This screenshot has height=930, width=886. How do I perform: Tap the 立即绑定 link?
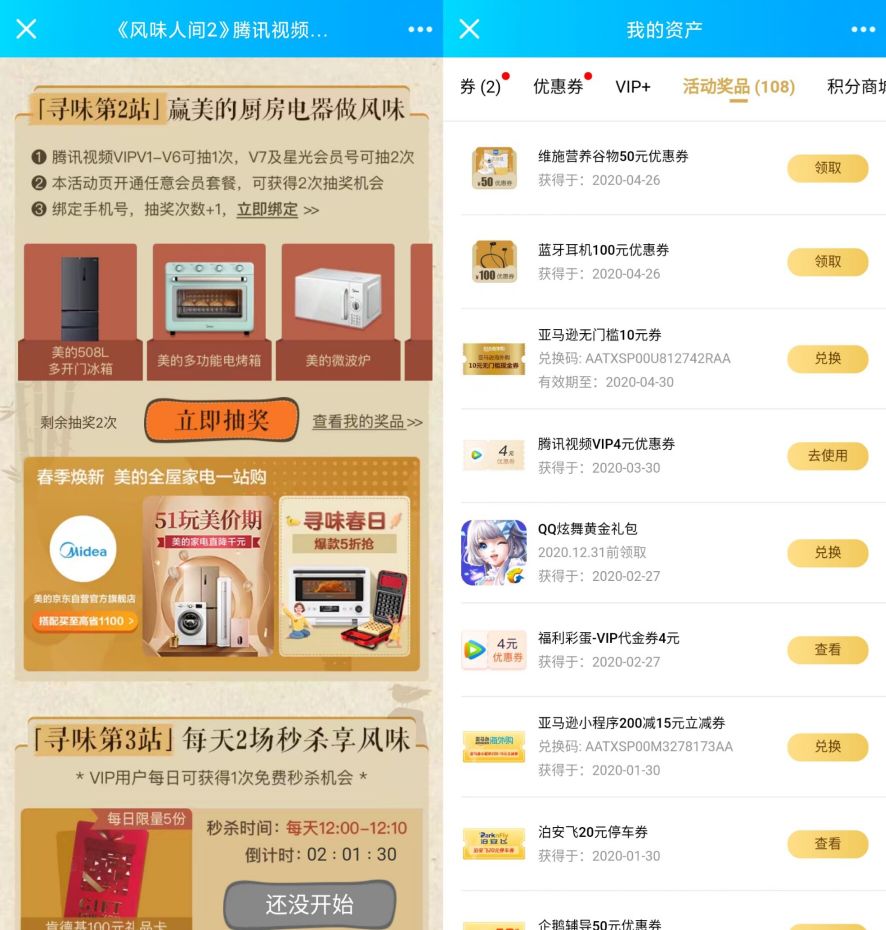pyautogui.click(x=267, y=210)
